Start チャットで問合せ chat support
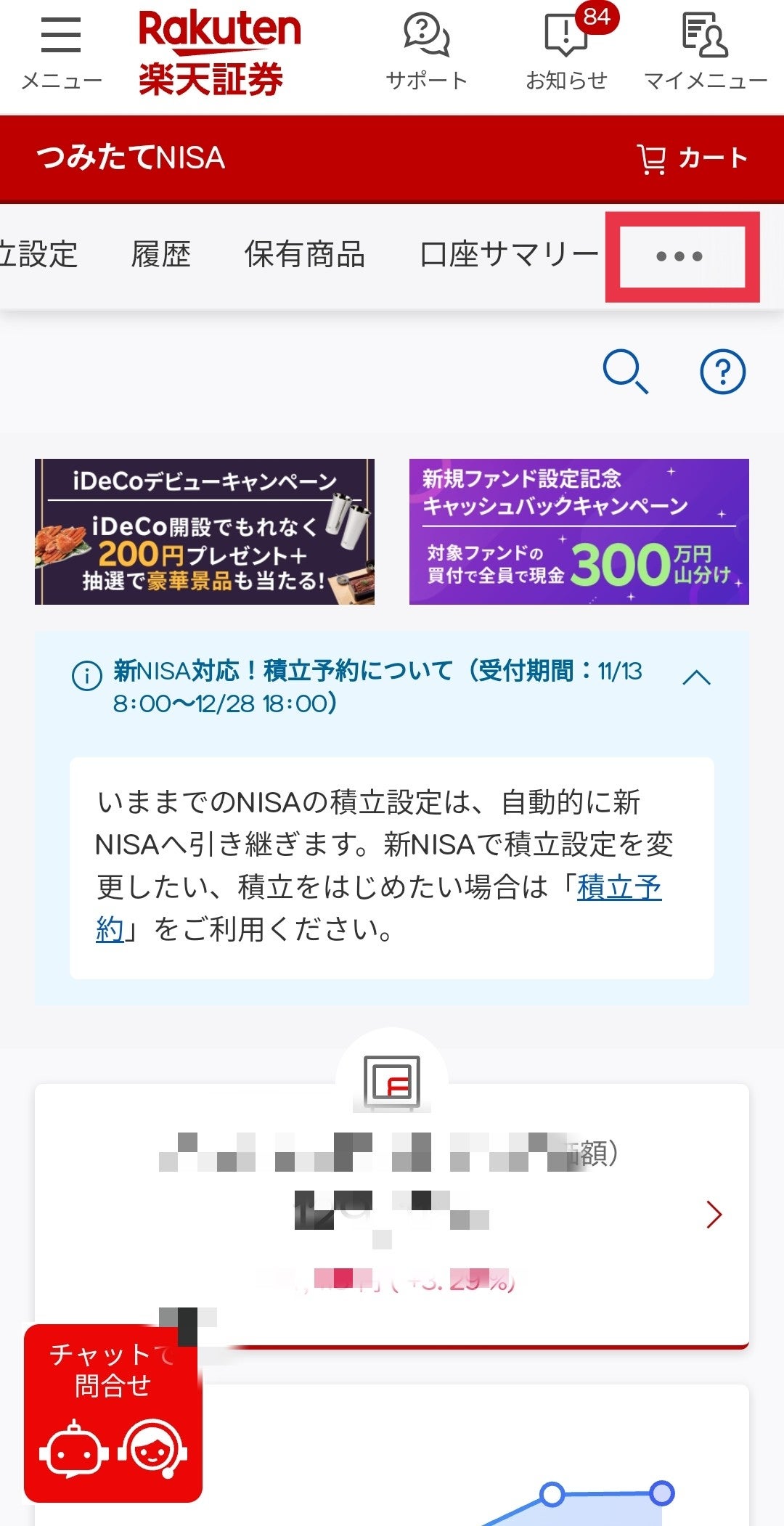The width and height of the screenshot is (784, 1526). coord(113,1413)
